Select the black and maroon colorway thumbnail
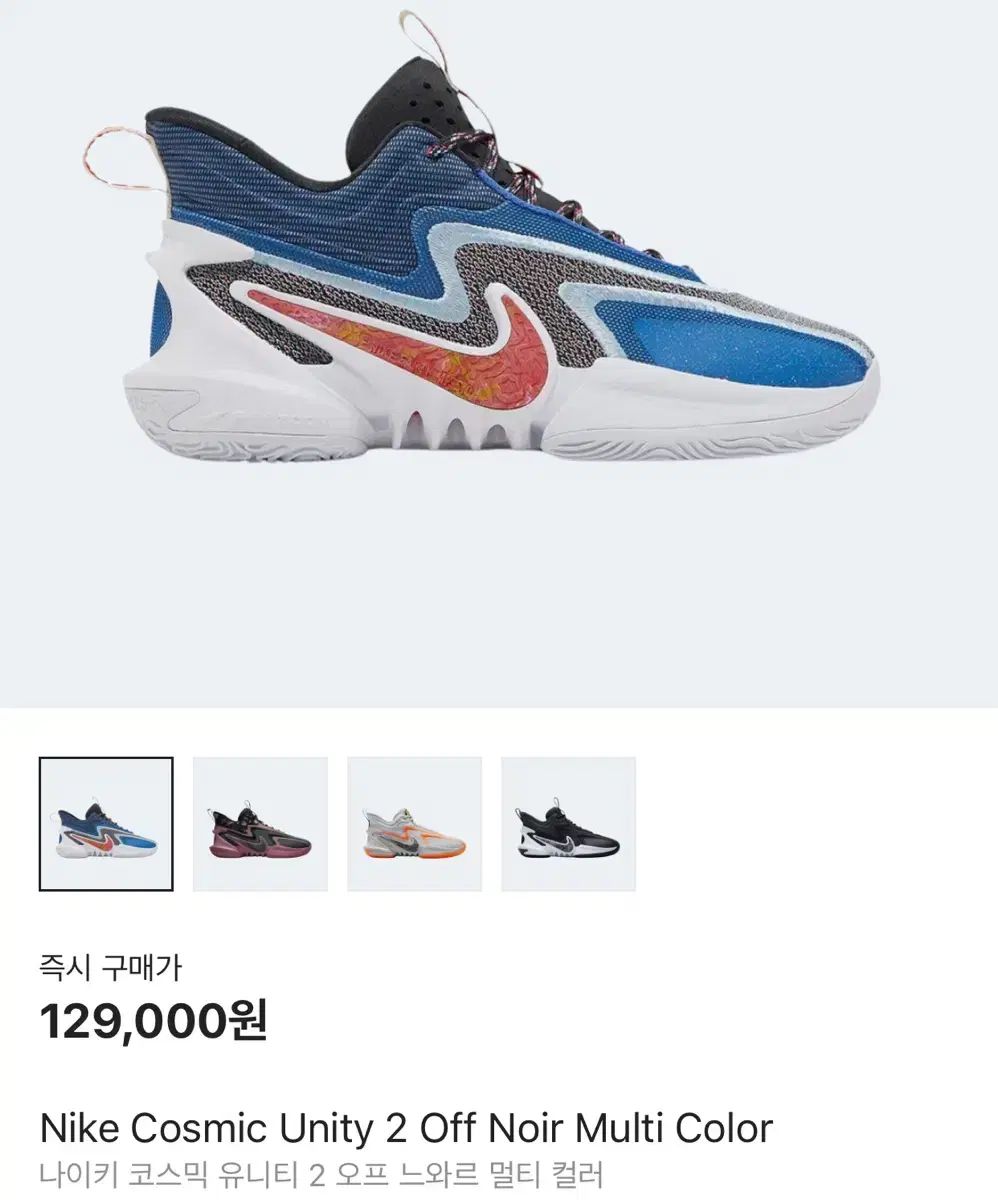Viewport: 998px width, 1200px height. coord(260,824)
